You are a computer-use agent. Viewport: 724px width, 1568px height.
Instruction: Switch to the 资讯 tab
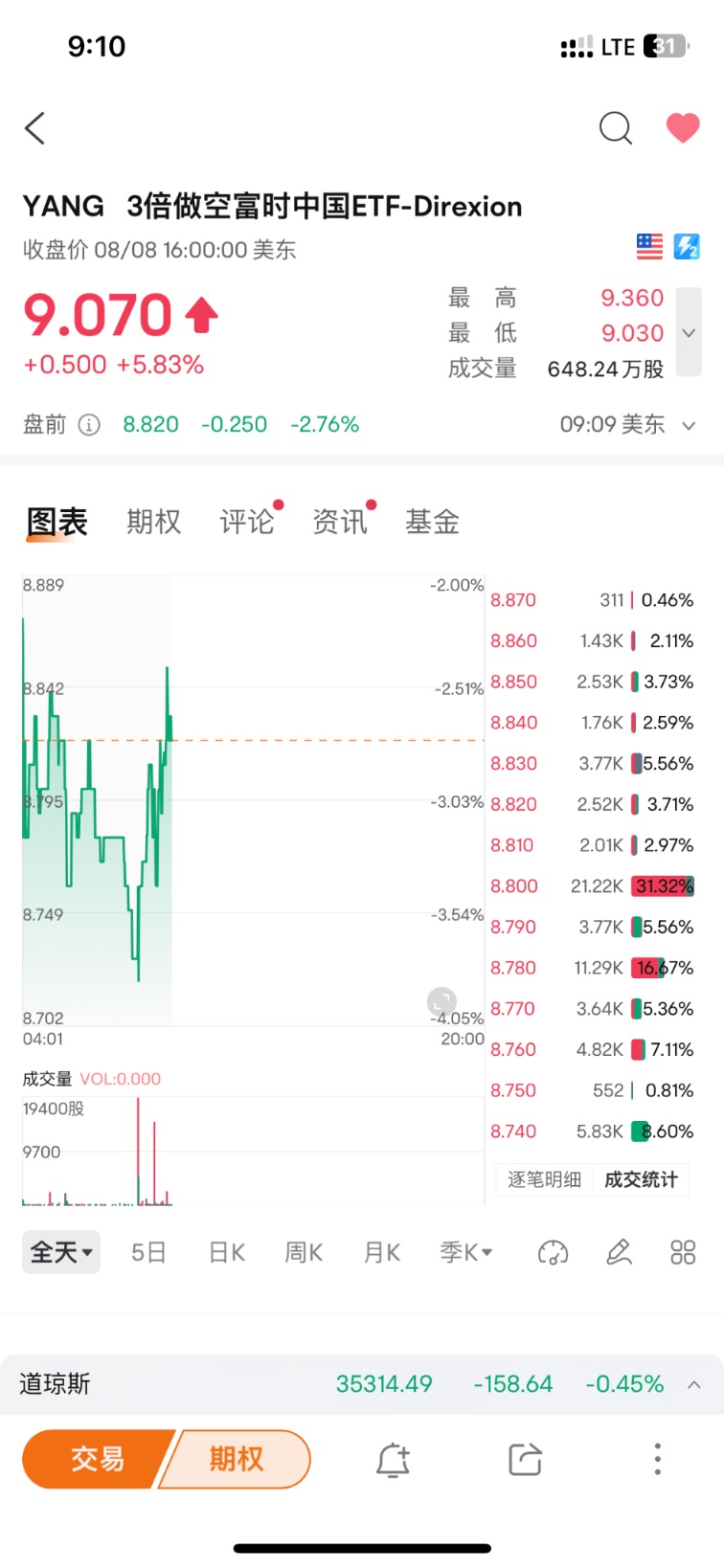pyautogui.click(x=339, y=522)
